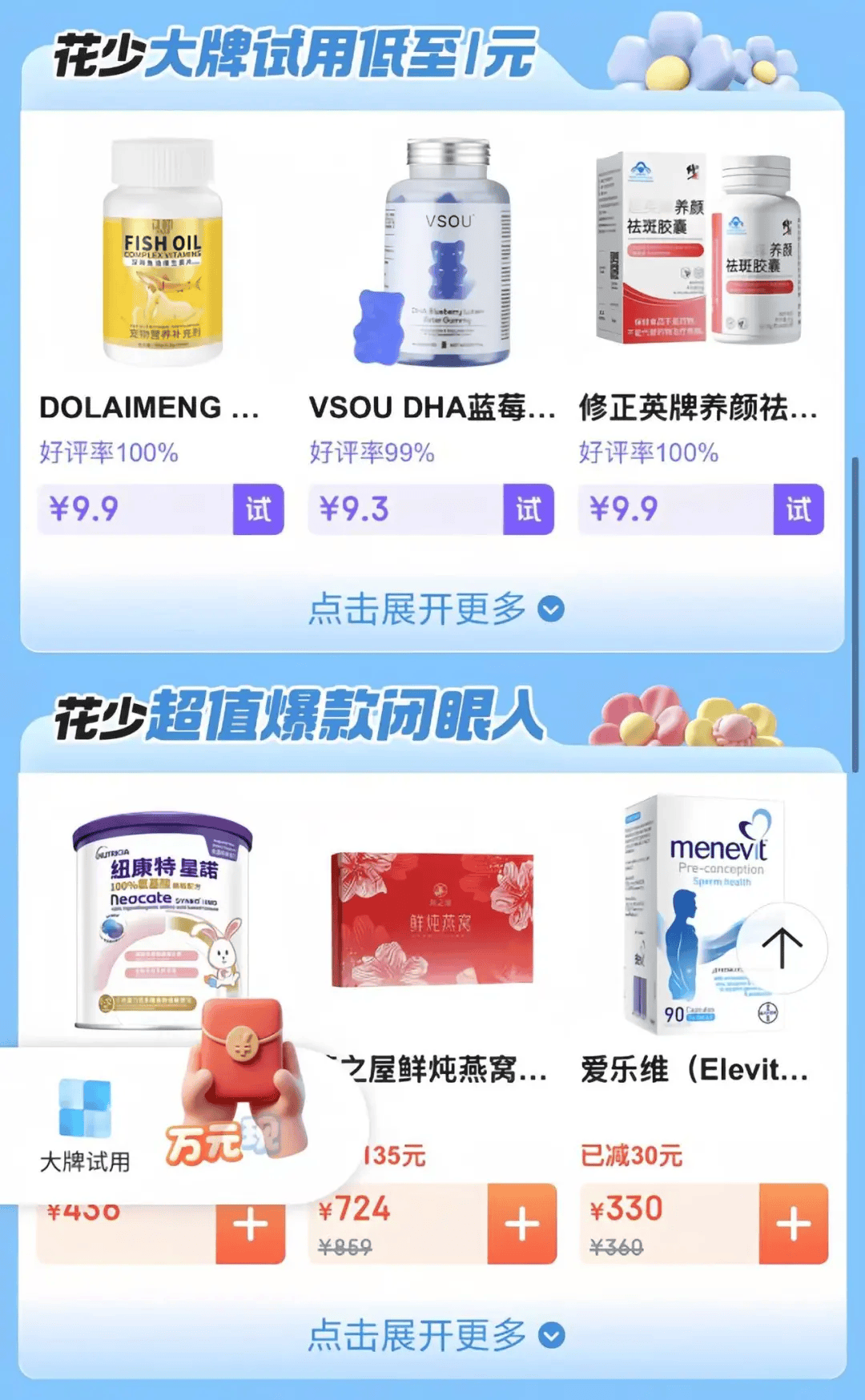
Task: Tap the 试 button for DOLAIMENG fish oil
Action: click(258, 509)
